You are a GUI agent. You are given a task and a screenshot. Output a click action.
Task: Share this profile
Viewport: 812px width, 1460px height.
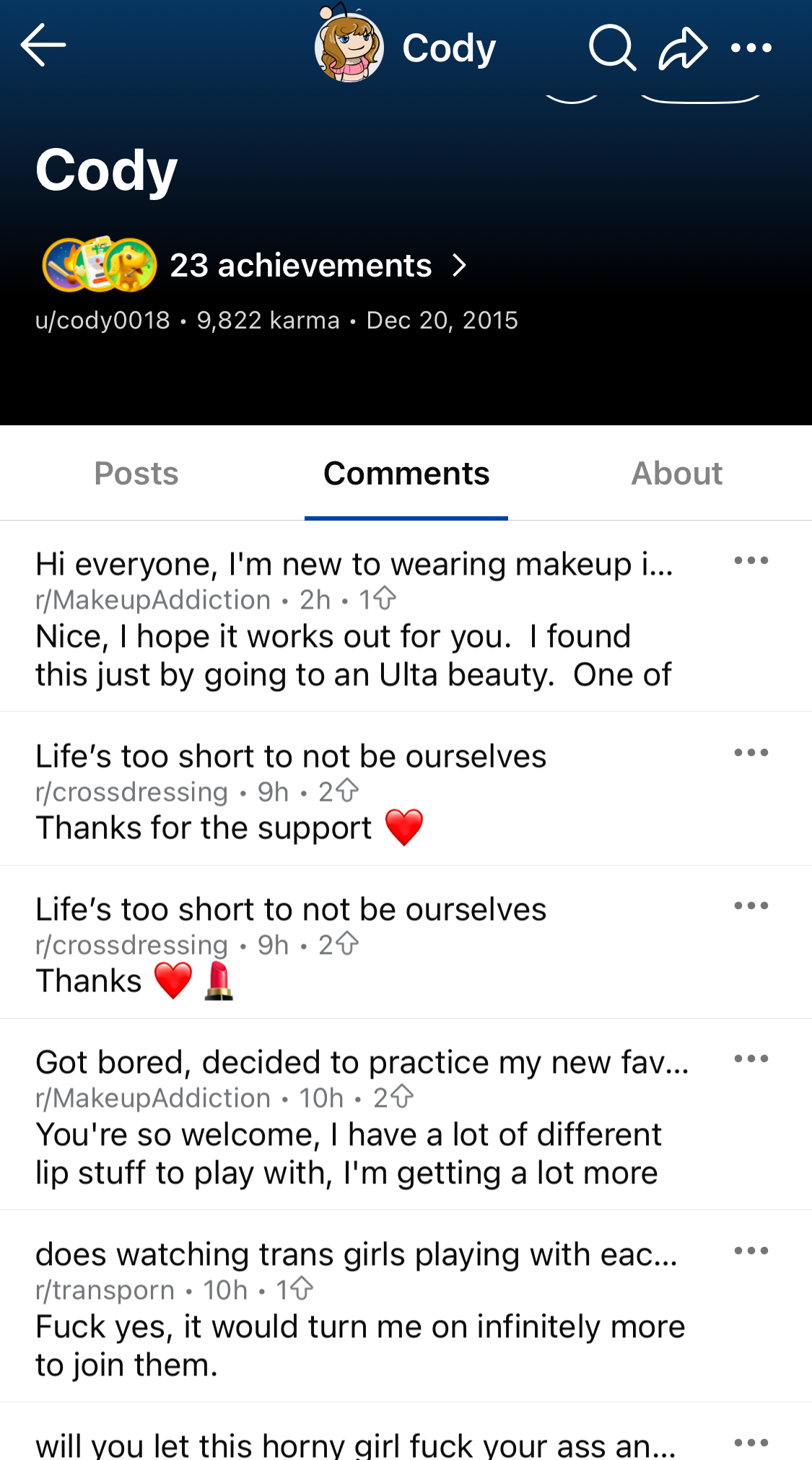coord(682,48)
